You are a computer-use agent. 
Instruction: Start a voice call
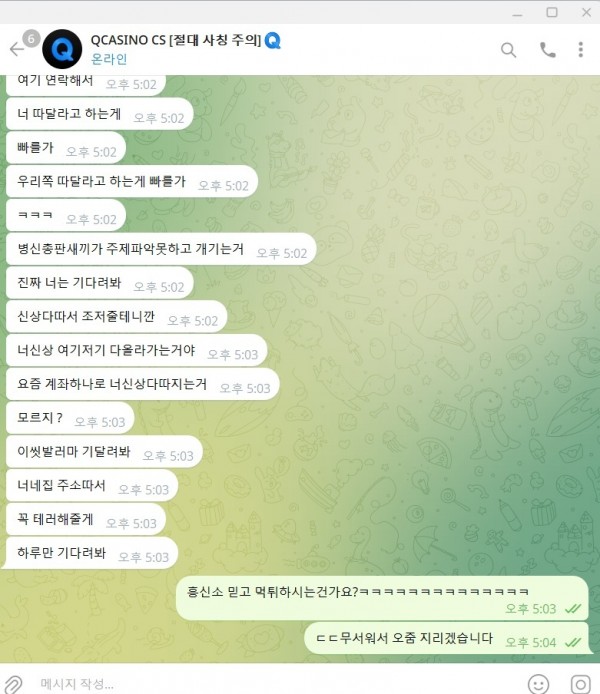(547, 49)
